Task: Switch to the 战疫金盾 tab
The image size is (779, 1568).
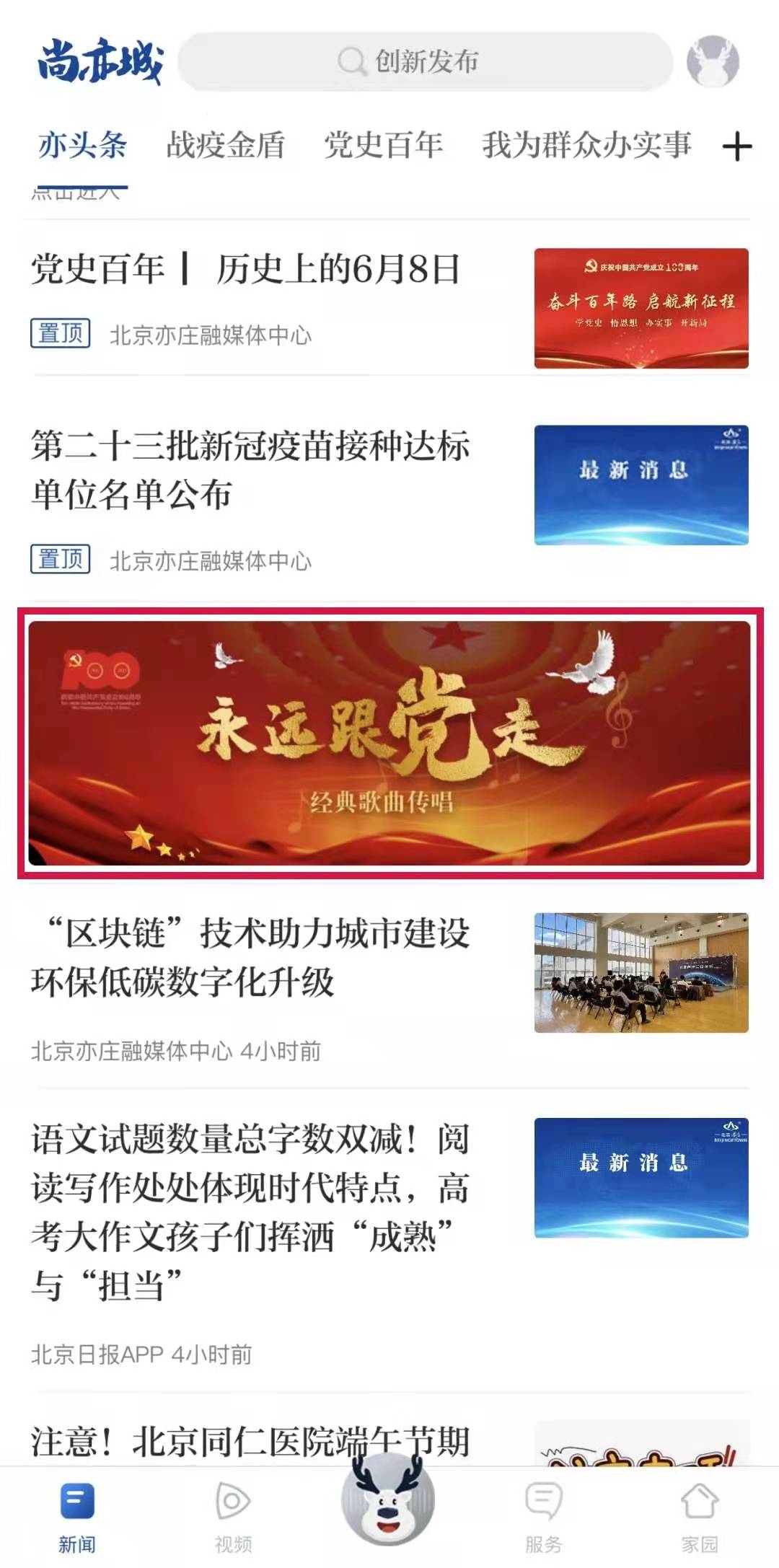Action: click(x=226, y=145)
